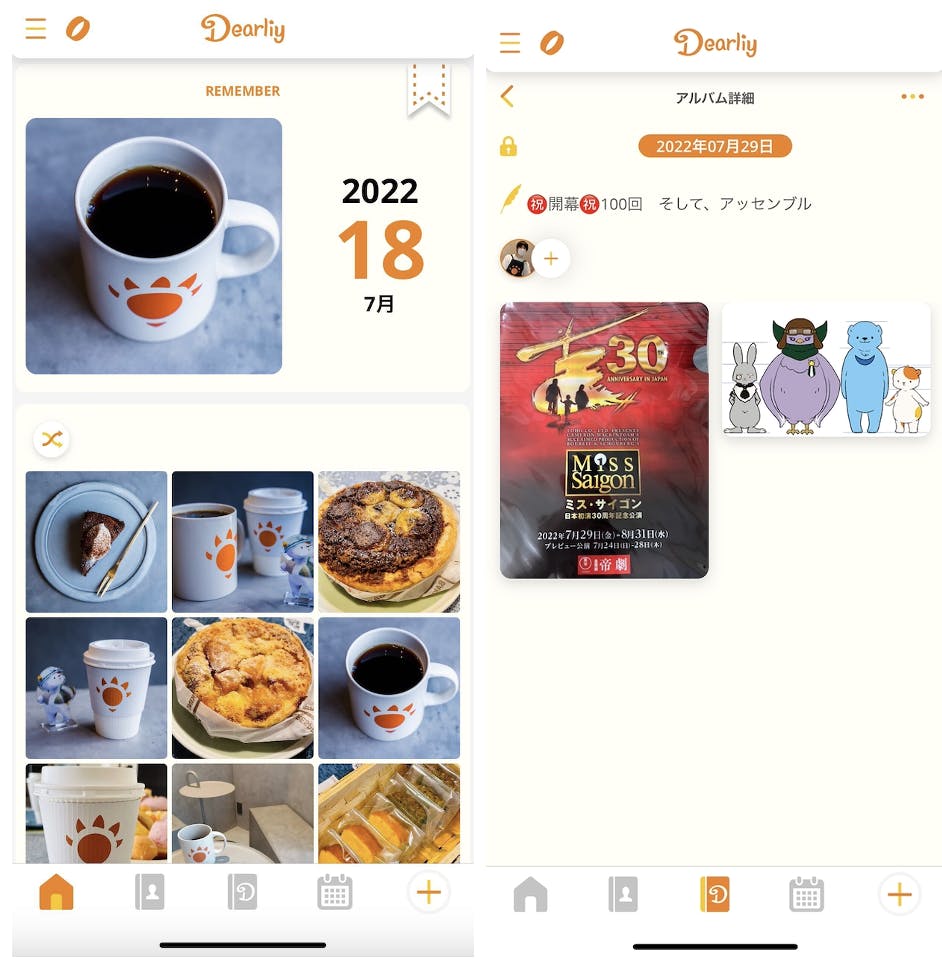Add a member with the plus beside the avatar
The height and width of the screenshot is (958, 942).
[x=550, y=258]
